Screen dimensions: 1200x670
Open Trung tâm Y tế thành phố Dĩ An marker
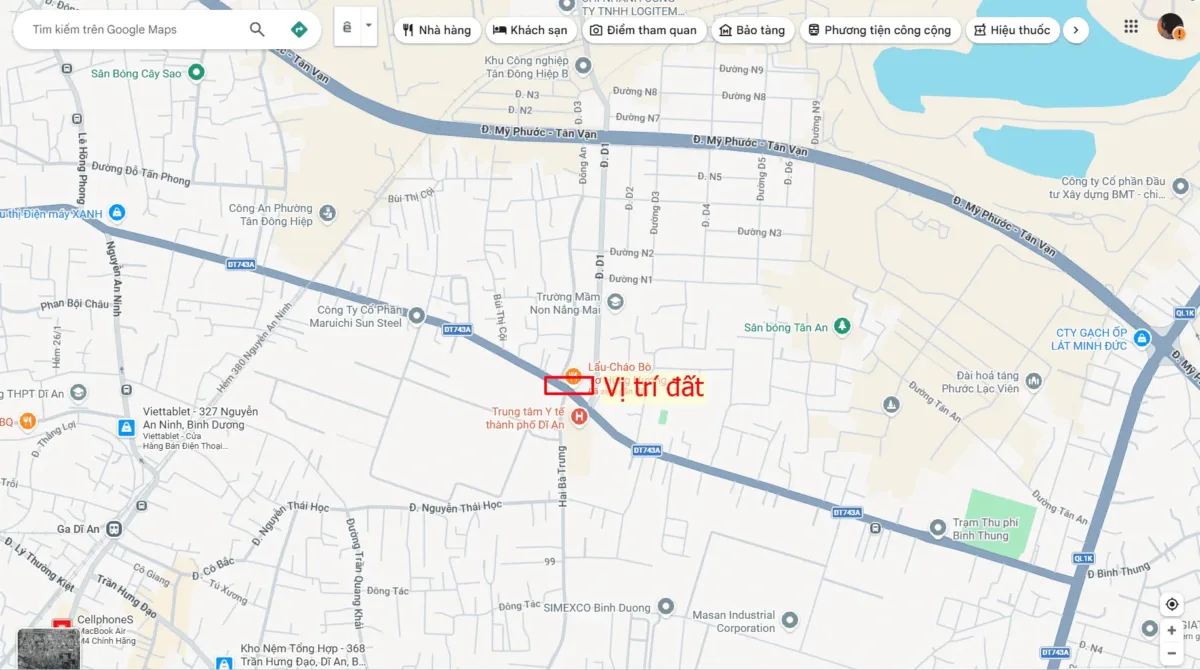(578, 415)
